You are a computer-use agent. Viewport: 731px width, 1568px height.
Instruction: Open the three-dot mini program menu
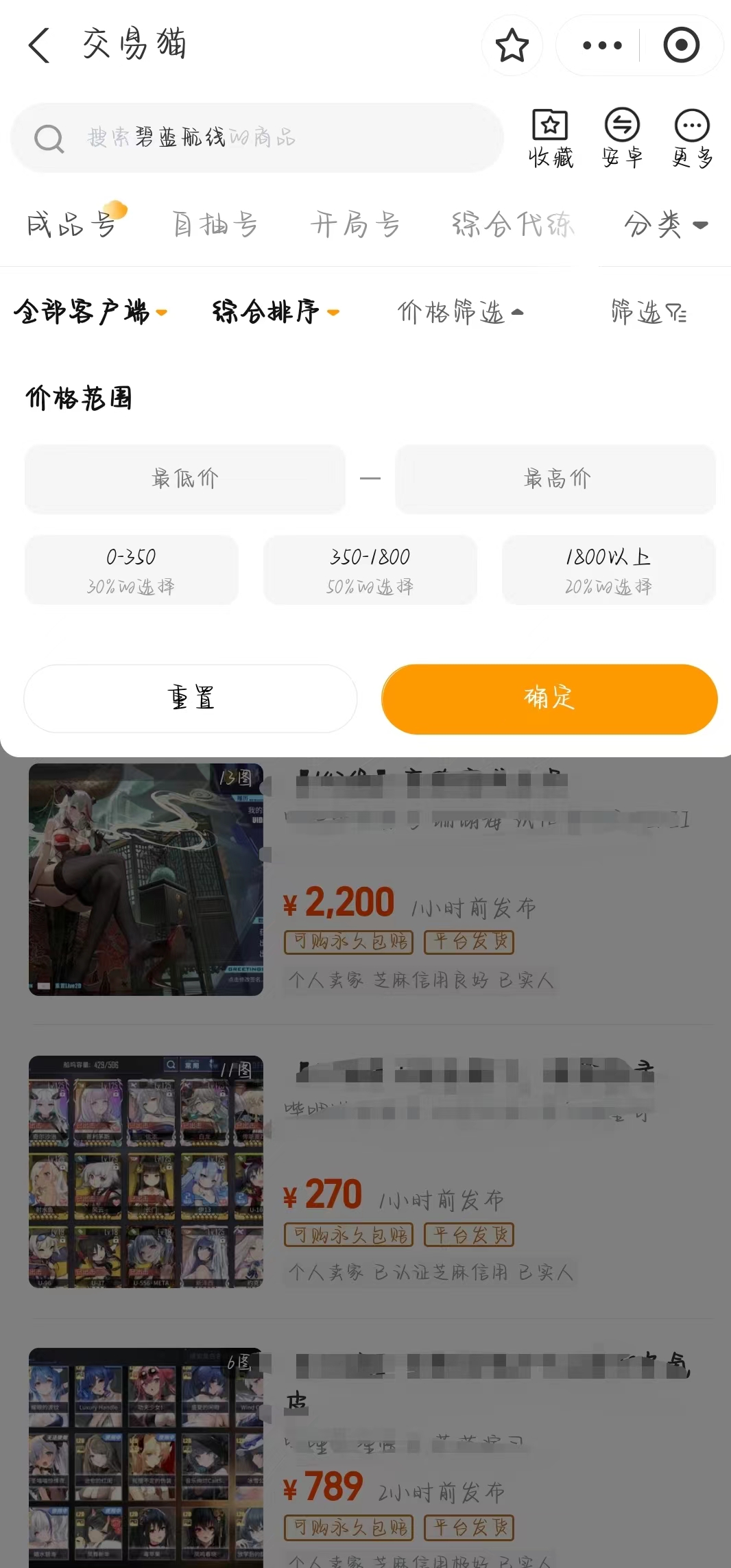601,46
